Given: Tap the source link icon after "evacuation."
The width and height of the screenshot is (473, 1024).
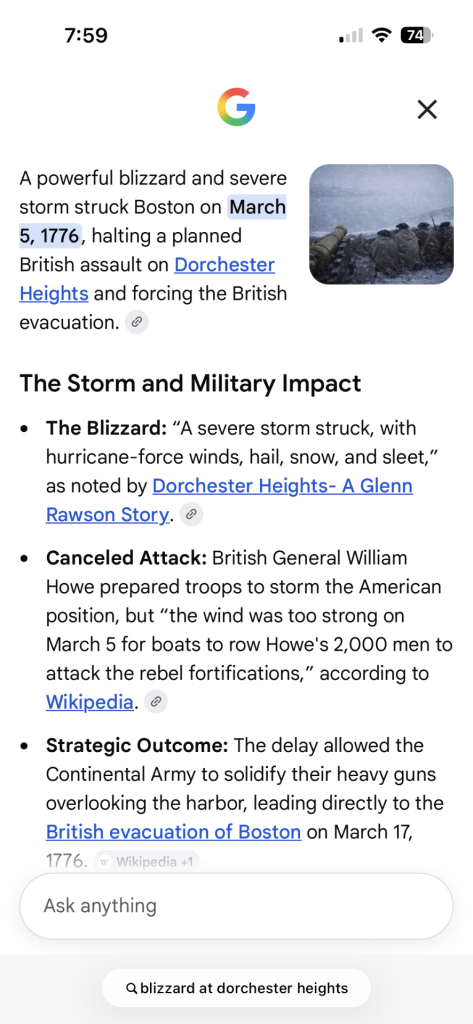Looking at the screenshot, I should [137, 321].
